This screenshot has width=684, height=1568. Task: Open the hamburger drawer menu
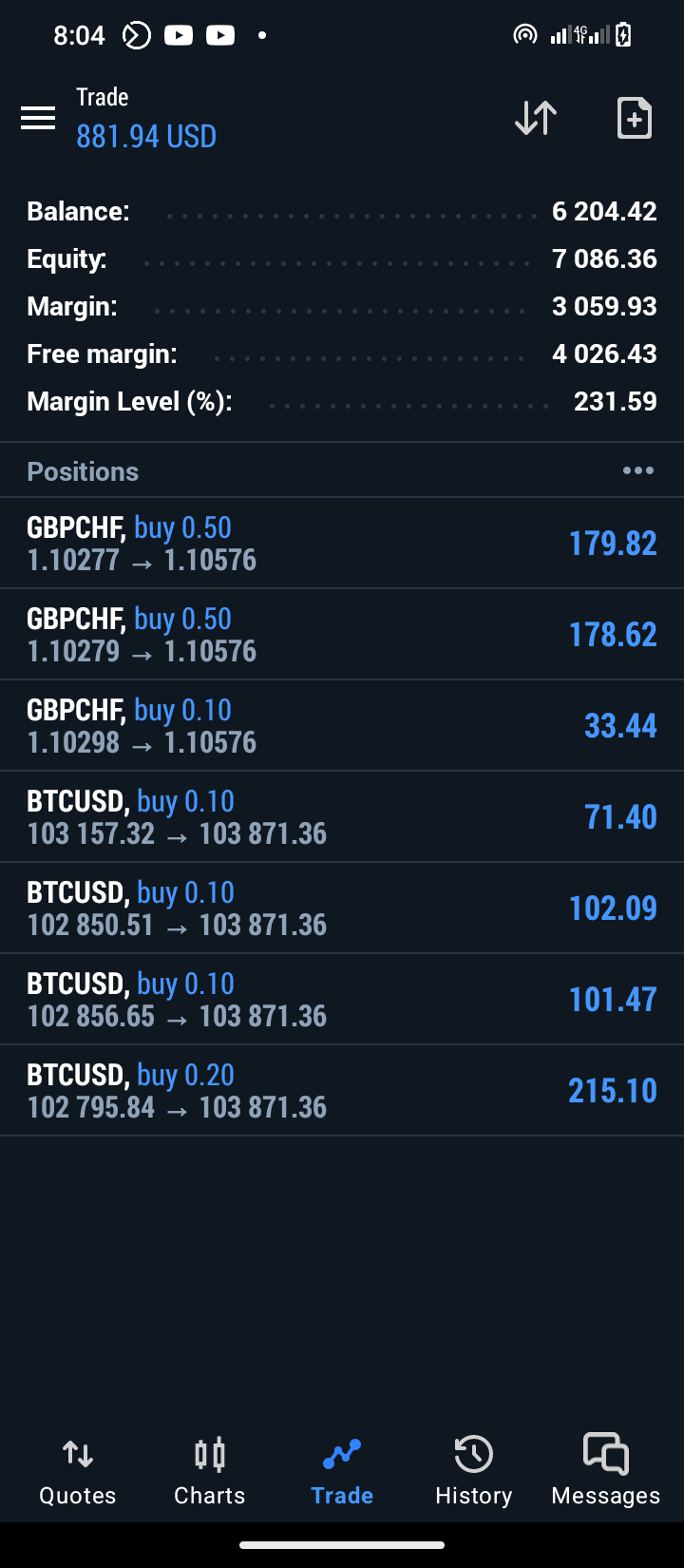38,118
